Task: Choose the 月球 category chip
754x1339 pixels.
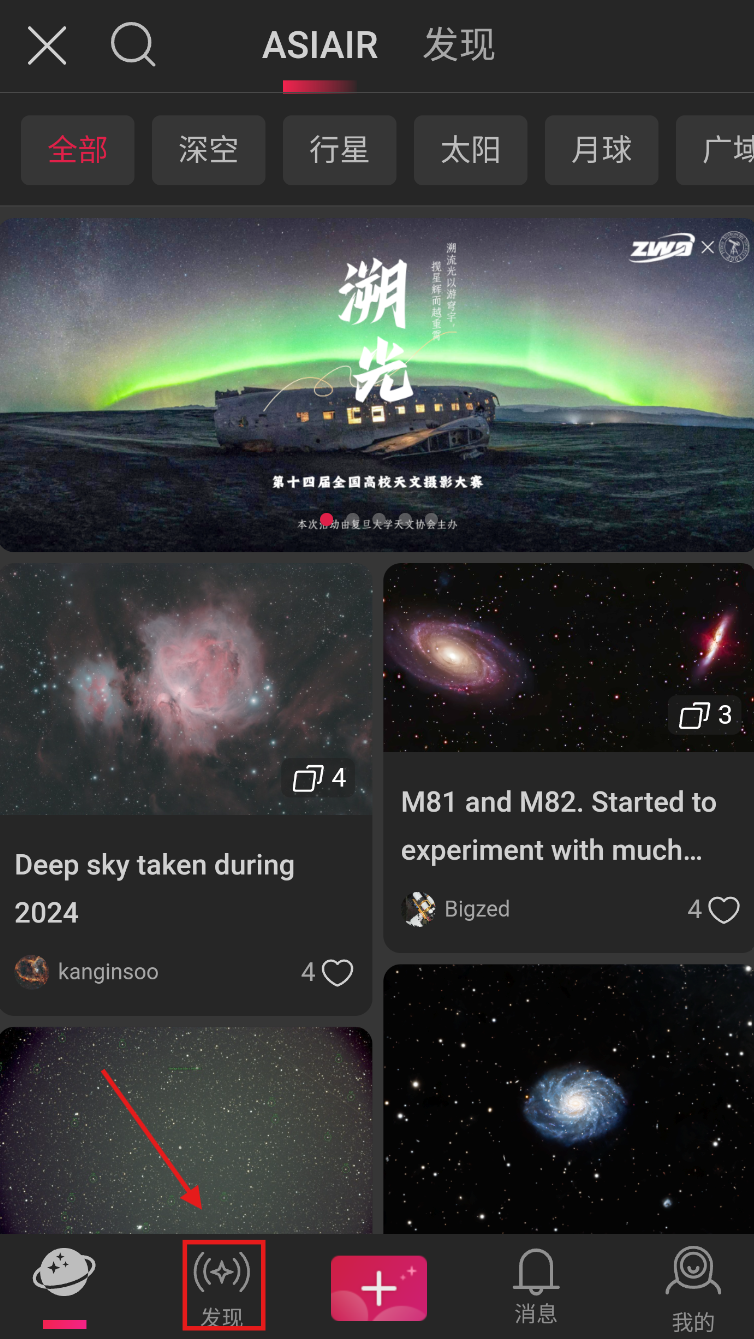Action: coord(601,151)
